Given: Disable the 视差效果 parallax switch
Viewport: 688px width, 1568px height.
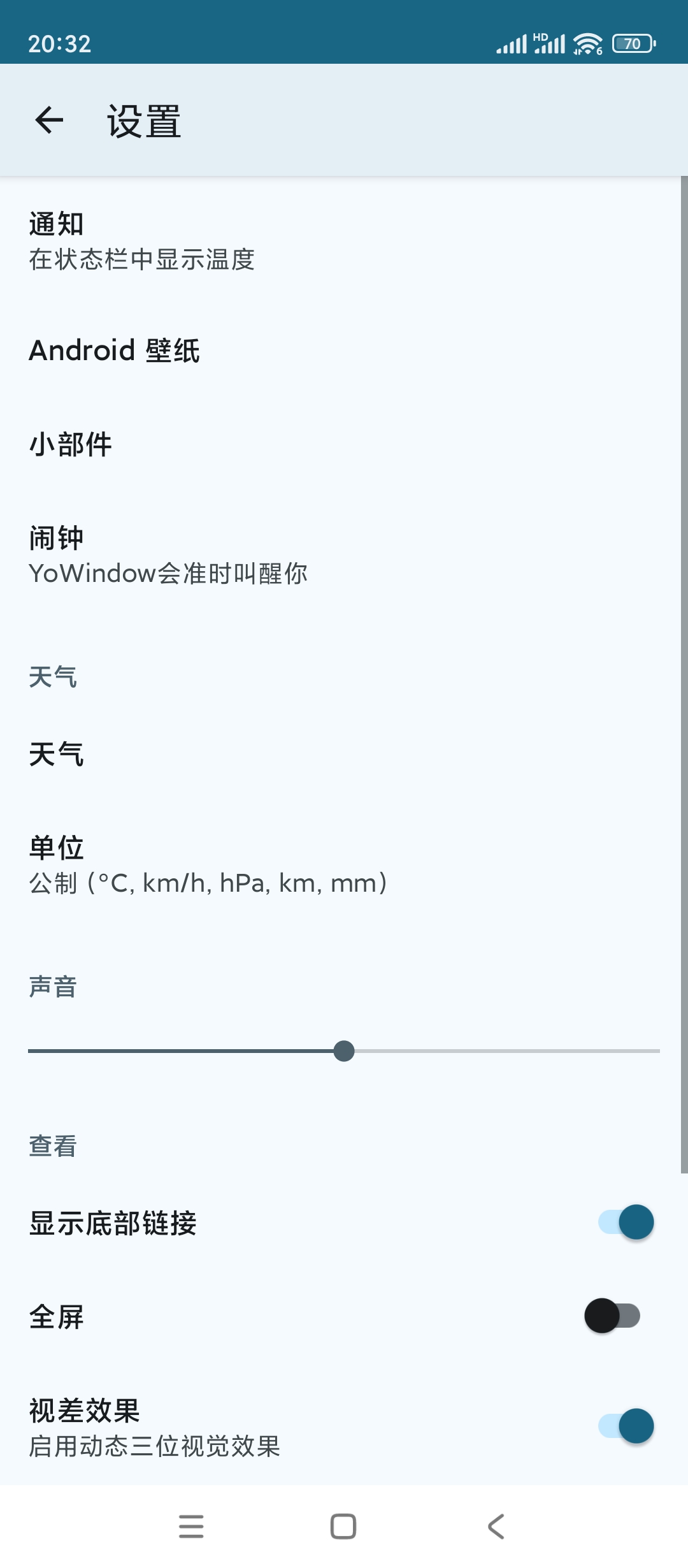Looking at the screenshot, I should pyautogui.click(x=626, y=1426).
